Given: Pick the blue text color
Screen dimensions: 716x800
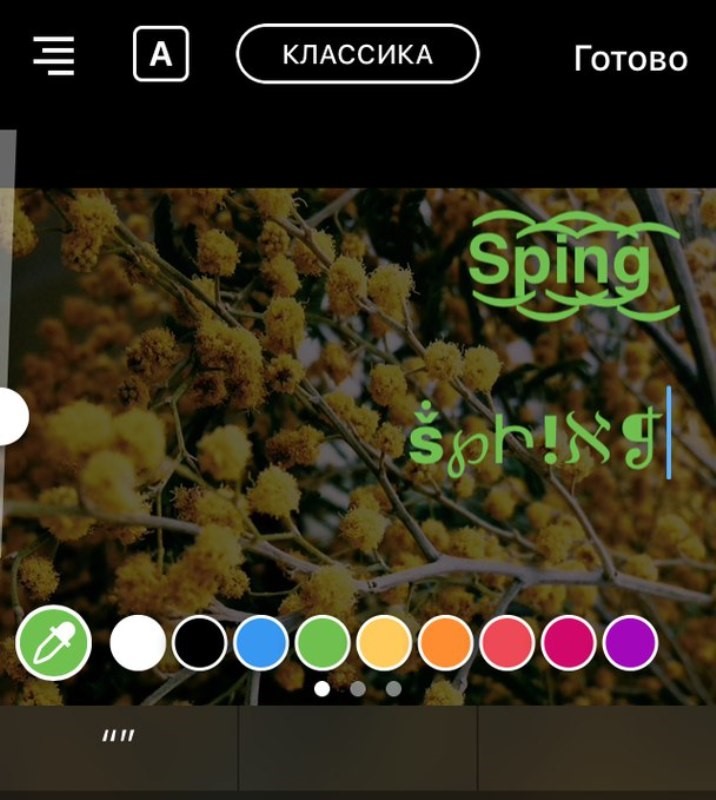Looking at the screenshot, I should [261, 643].
